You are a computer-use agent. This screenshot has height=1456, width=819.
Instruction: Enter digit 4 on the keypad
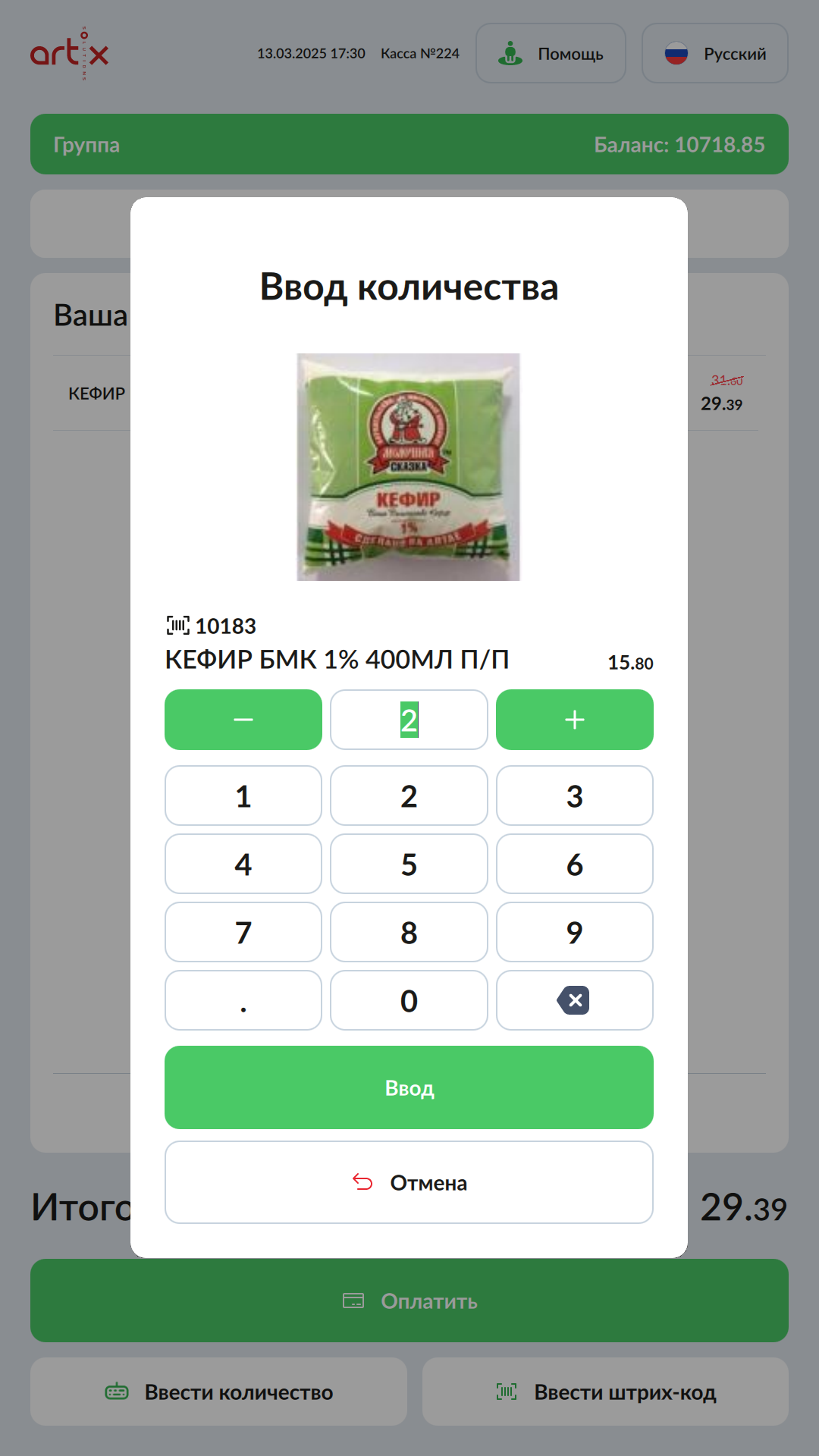[x=243, y=864]
